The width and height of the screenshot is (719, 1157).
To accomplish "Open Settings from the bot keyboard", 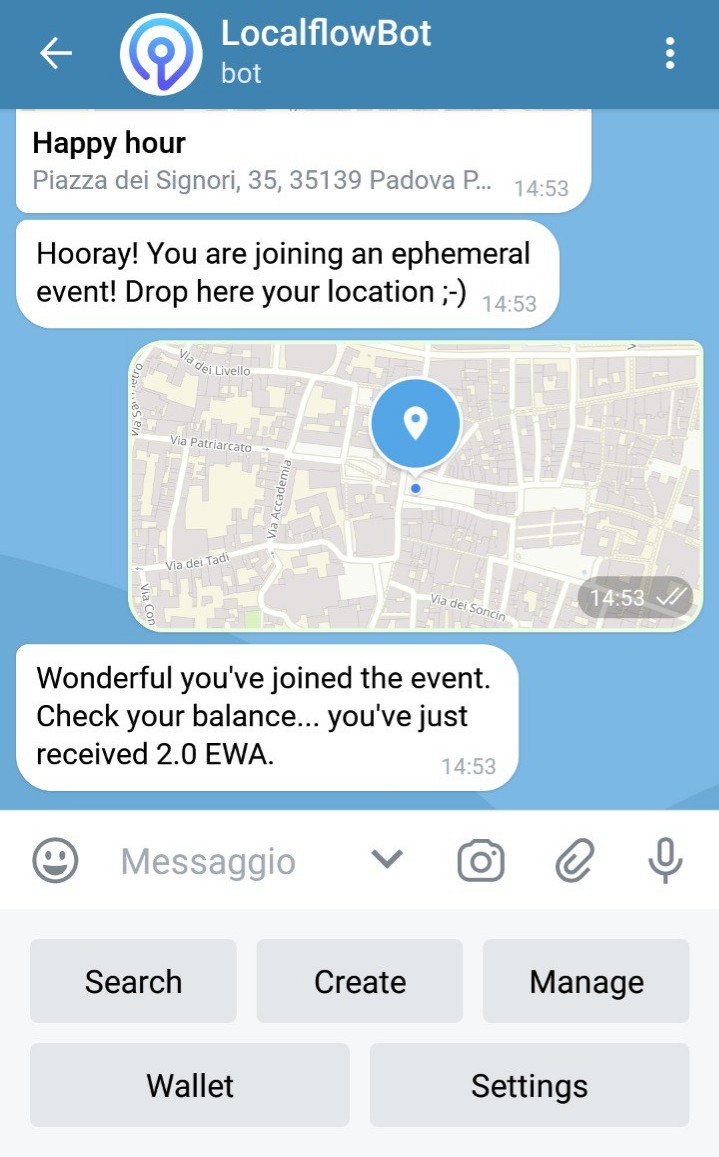I will pyautogui.click(x=529, y=1085).
